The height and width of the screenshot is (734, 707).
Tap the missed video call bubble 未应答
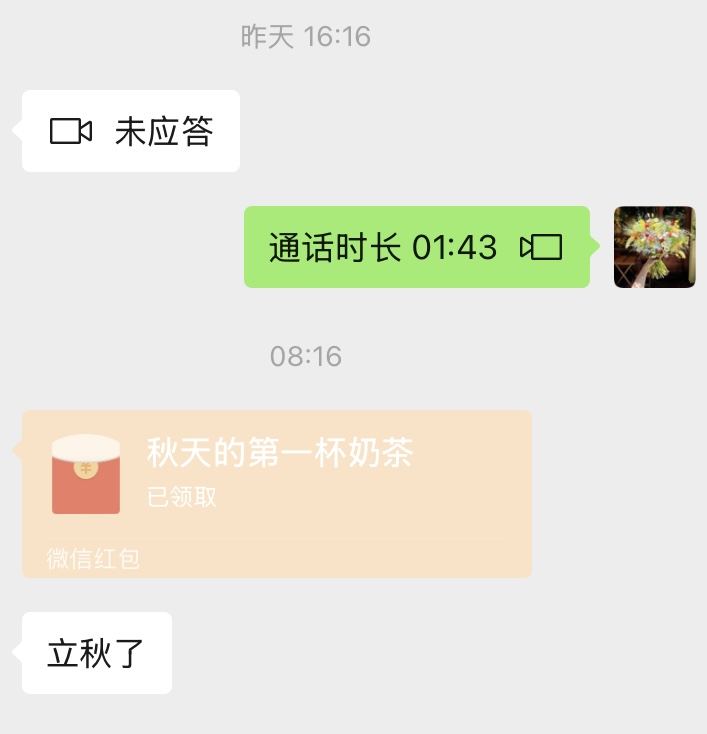coord(131,131)
